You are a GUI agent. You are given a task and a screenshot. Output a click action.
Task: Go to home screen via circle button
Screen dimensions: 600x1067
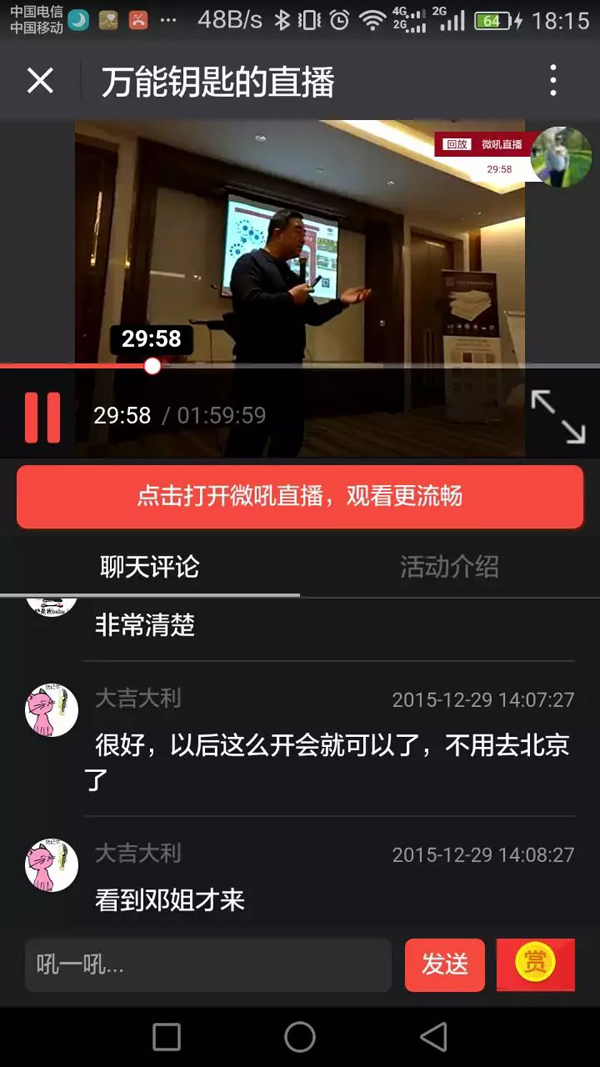pos(300,1037)
